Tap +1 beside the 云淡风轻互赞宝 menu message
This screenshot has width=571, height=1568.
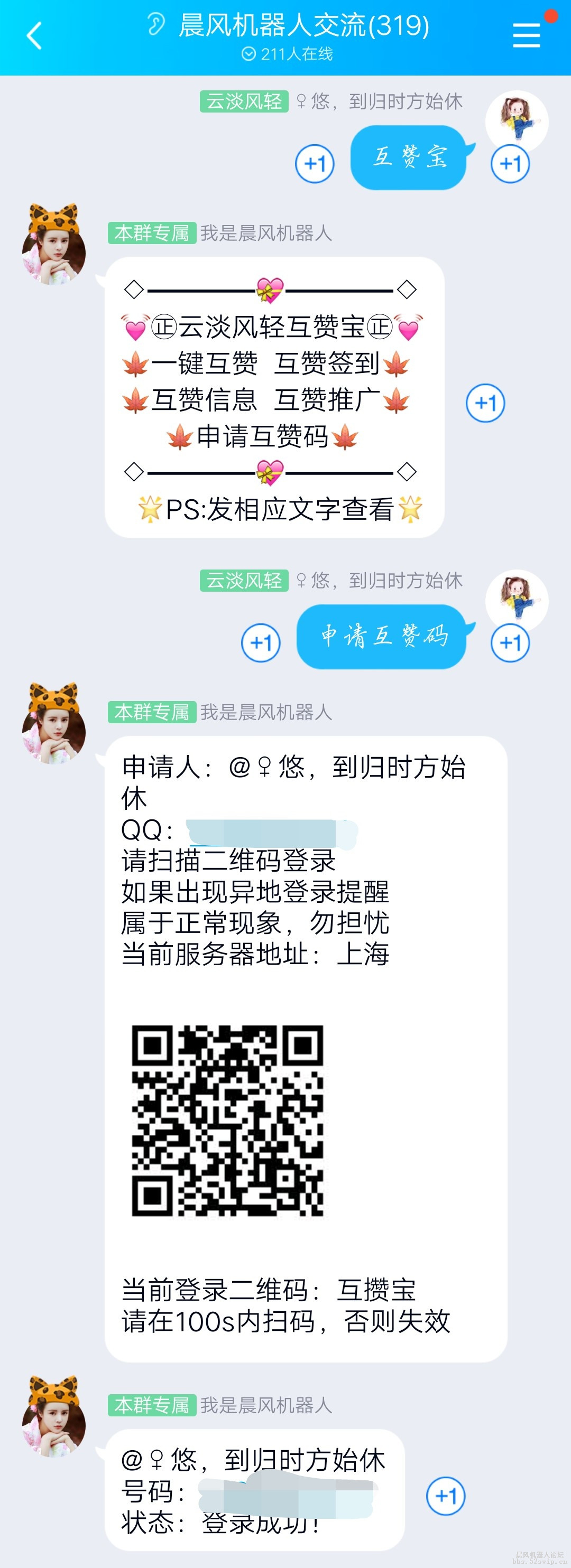click(485, 403)
